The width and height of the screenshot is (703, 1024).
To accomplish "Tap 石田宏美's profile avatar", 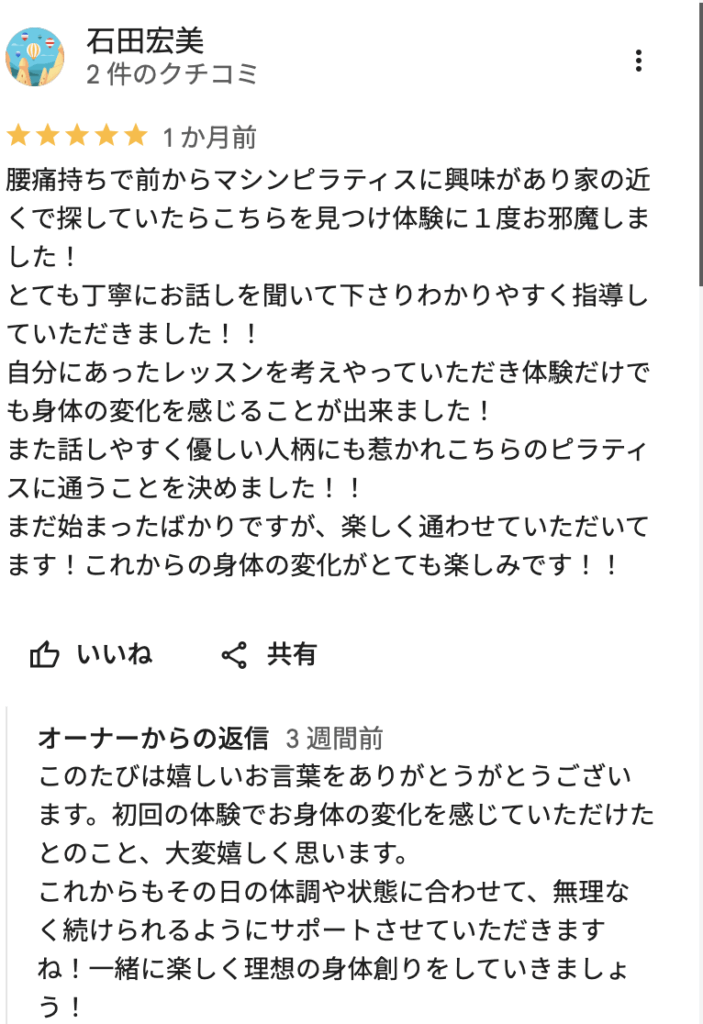I will point(35,57).
